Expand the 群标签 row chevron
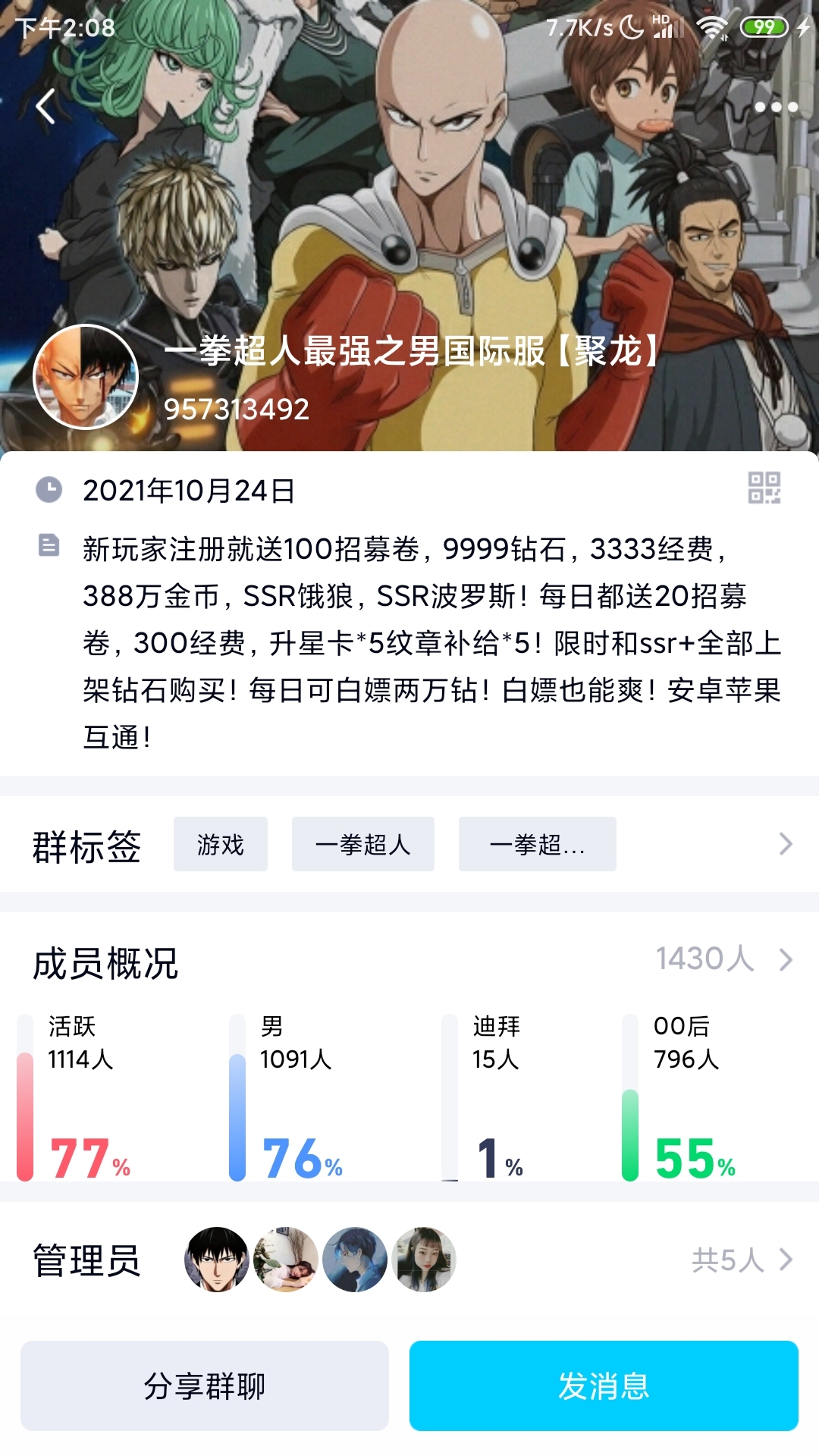Viewport: 819px width, 1456px height. pyautogui.click(x=786, y=844)
